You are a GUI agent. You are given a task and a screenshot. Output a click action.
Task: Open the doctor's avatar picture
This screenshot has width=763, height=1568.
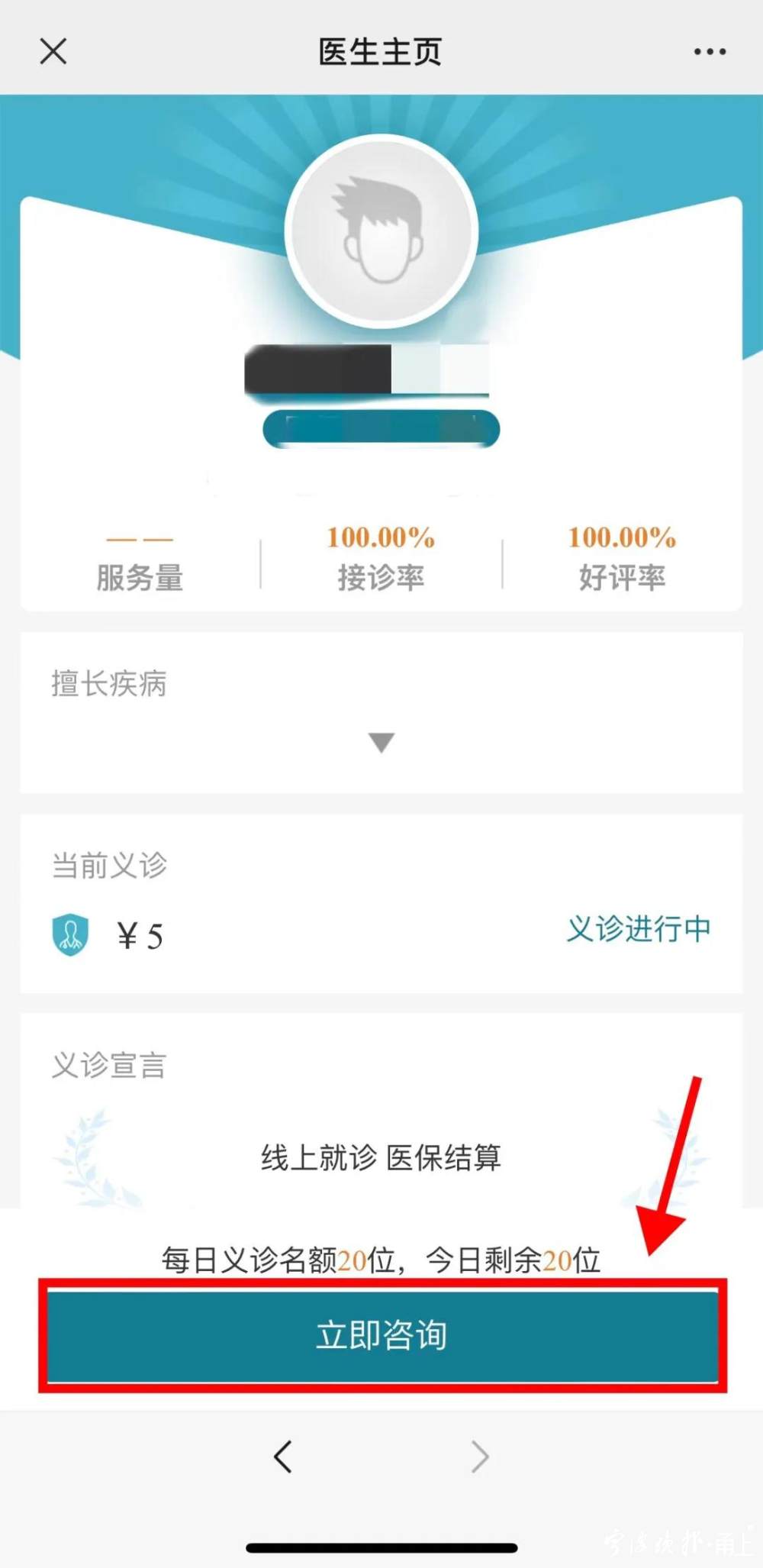(381, 231)
